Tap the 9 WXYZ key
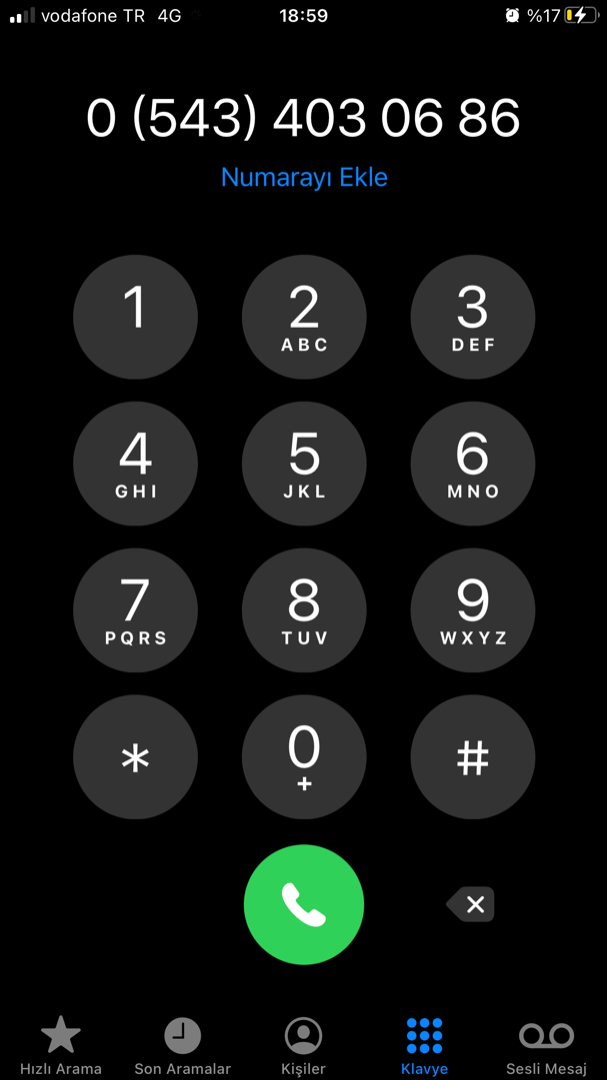Viewport: 607px width, 1080px height. 473,610
